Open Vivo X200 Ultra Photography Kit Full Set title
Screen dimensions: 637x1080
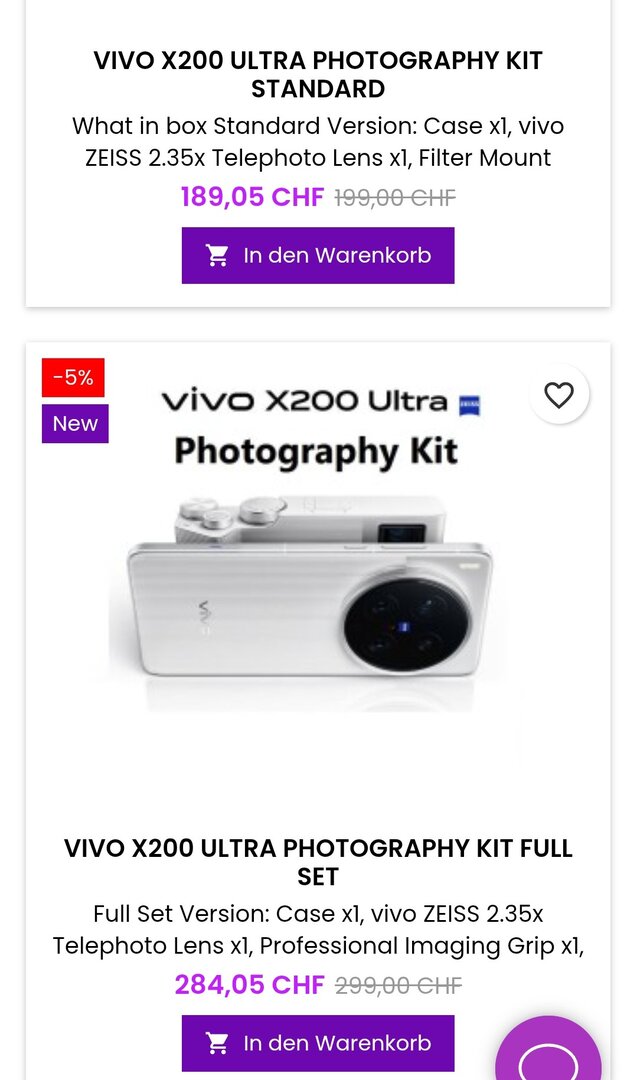318,862
